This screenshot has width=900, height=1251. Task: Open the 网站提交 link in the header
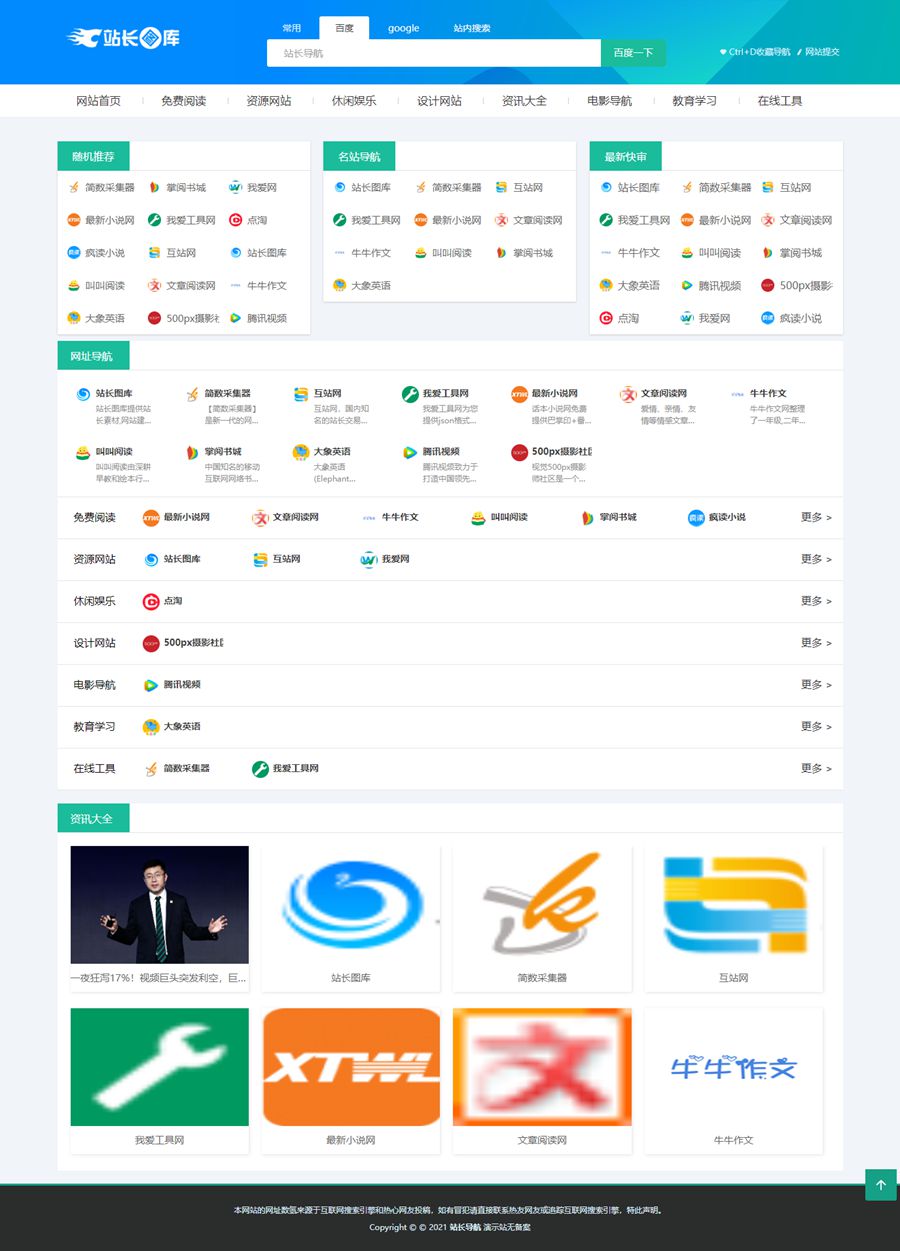[821, 52]
